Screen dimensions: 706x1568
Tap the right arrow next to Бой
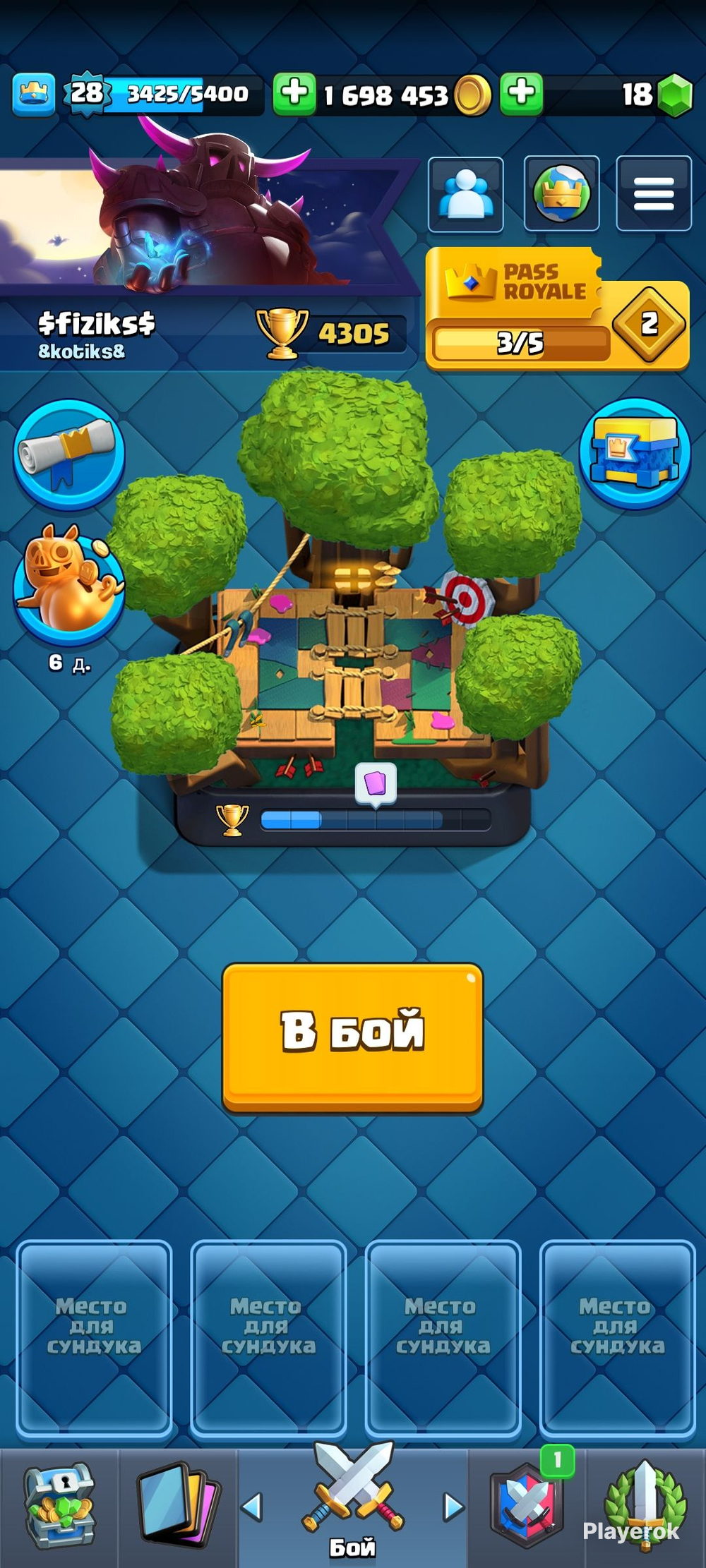pos(453,1507)
